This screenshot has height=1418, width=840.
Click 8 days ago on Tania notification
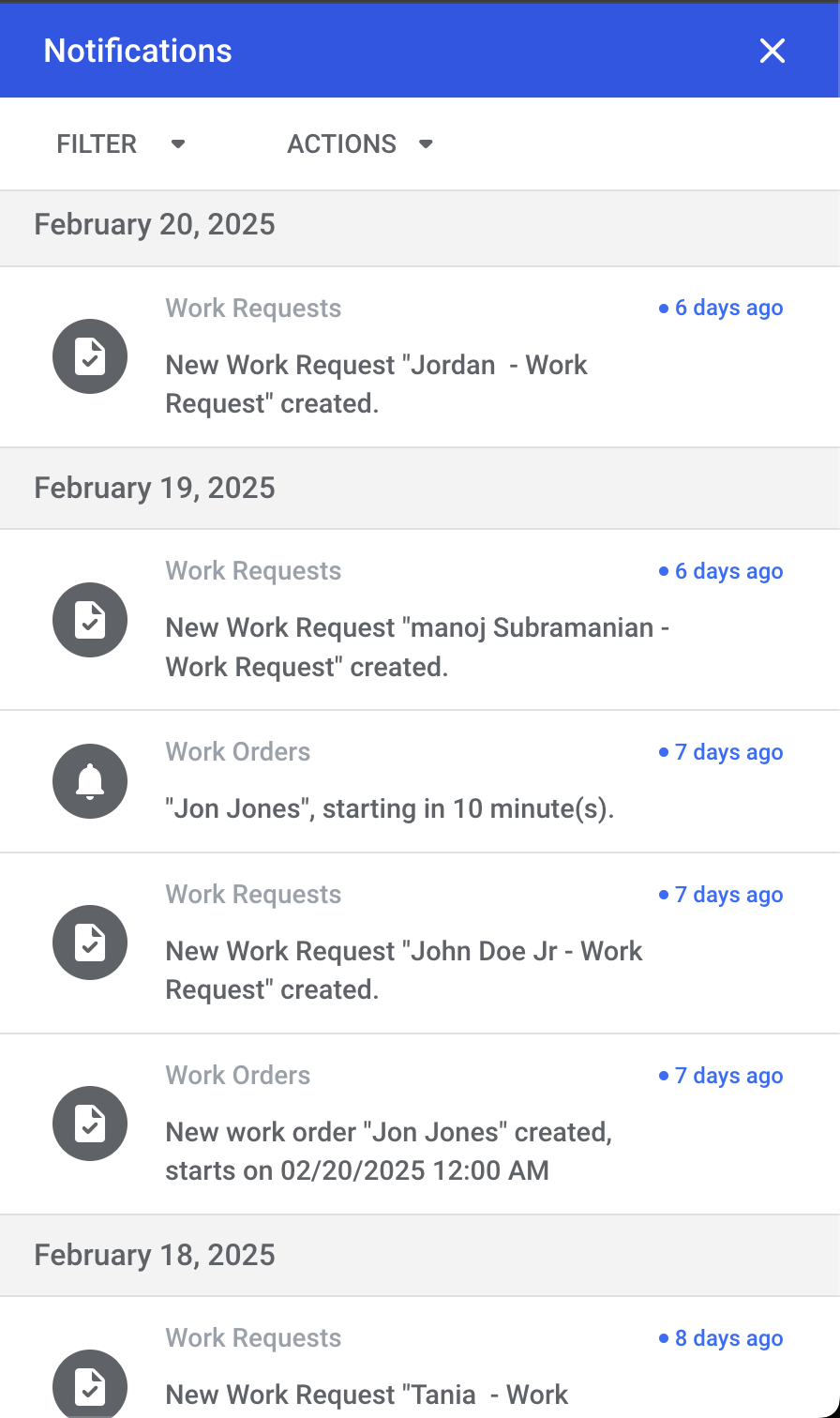click(x=728, y=1338)
